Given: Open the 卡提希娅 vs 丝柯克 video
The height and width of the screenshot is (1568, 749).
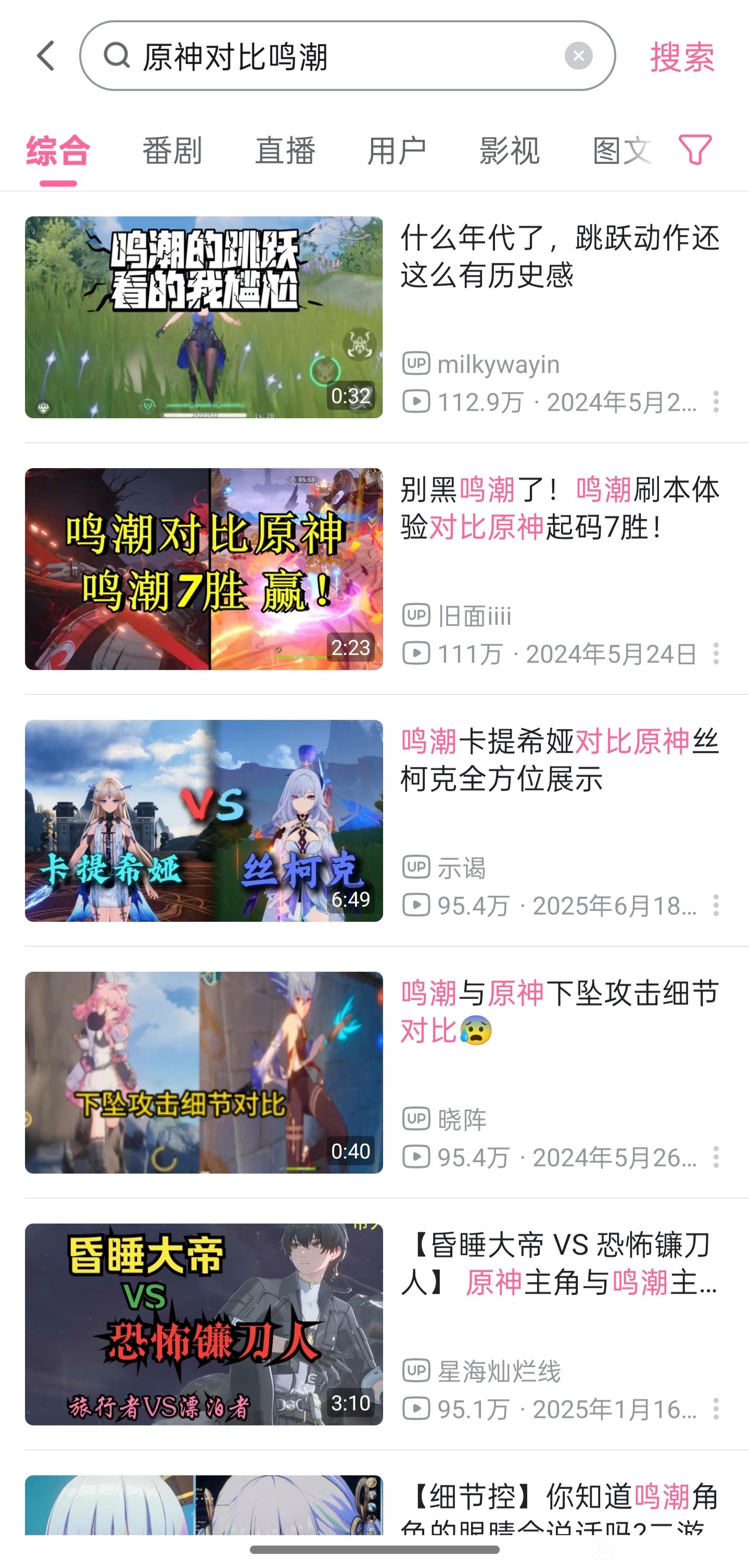Looking at the screenshot, I should [375, 820].
